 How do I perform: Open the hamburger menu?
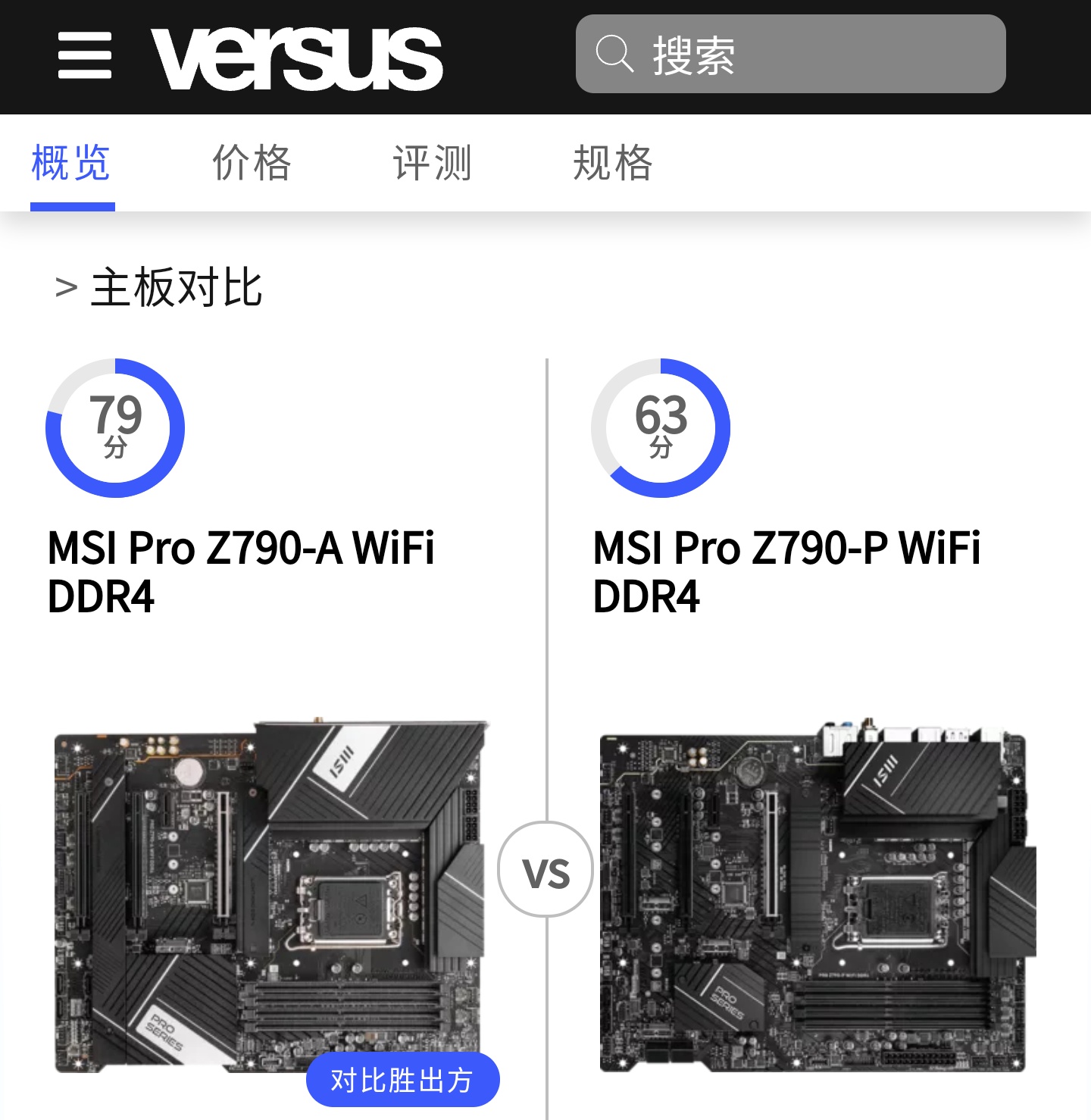(84, 55)
